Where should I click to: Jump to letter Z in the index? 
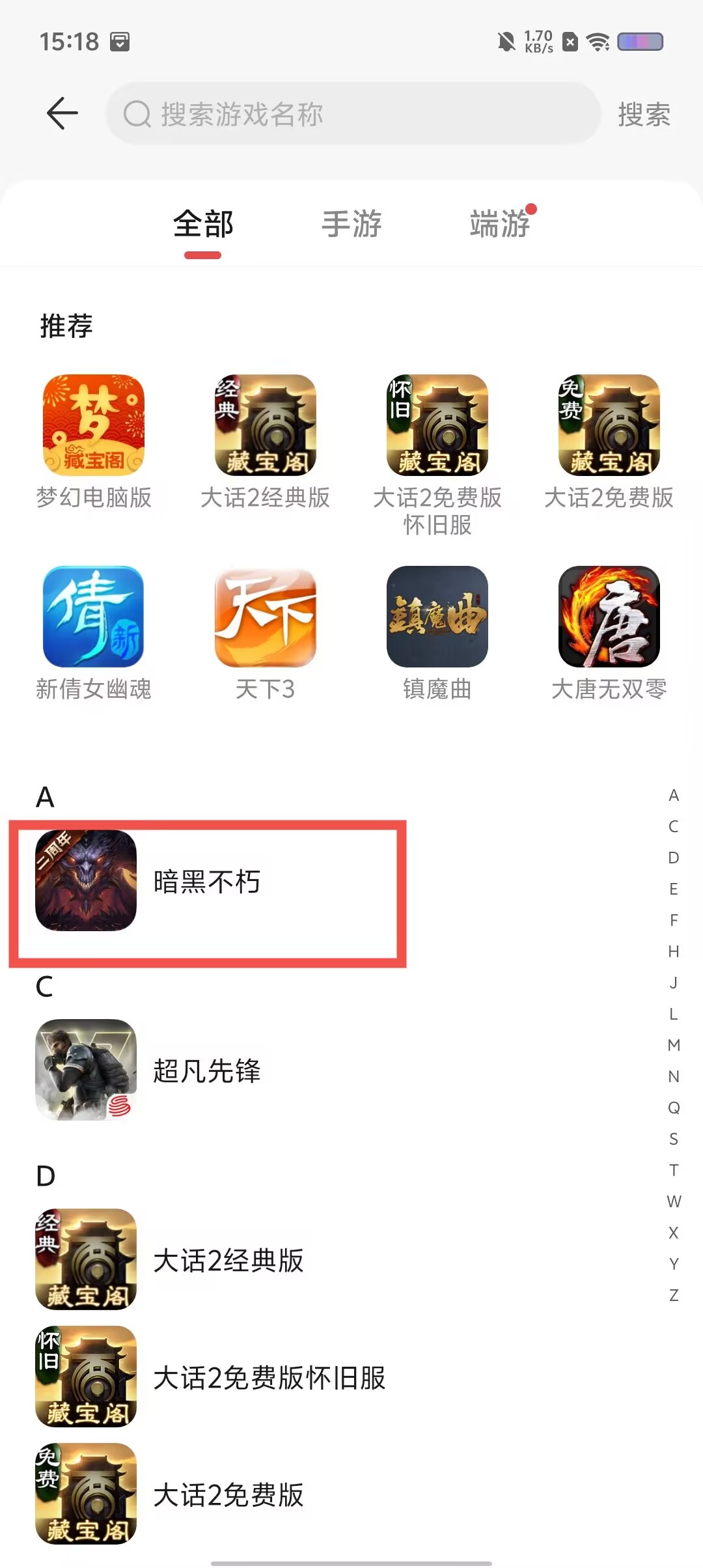click(674, 1295)
